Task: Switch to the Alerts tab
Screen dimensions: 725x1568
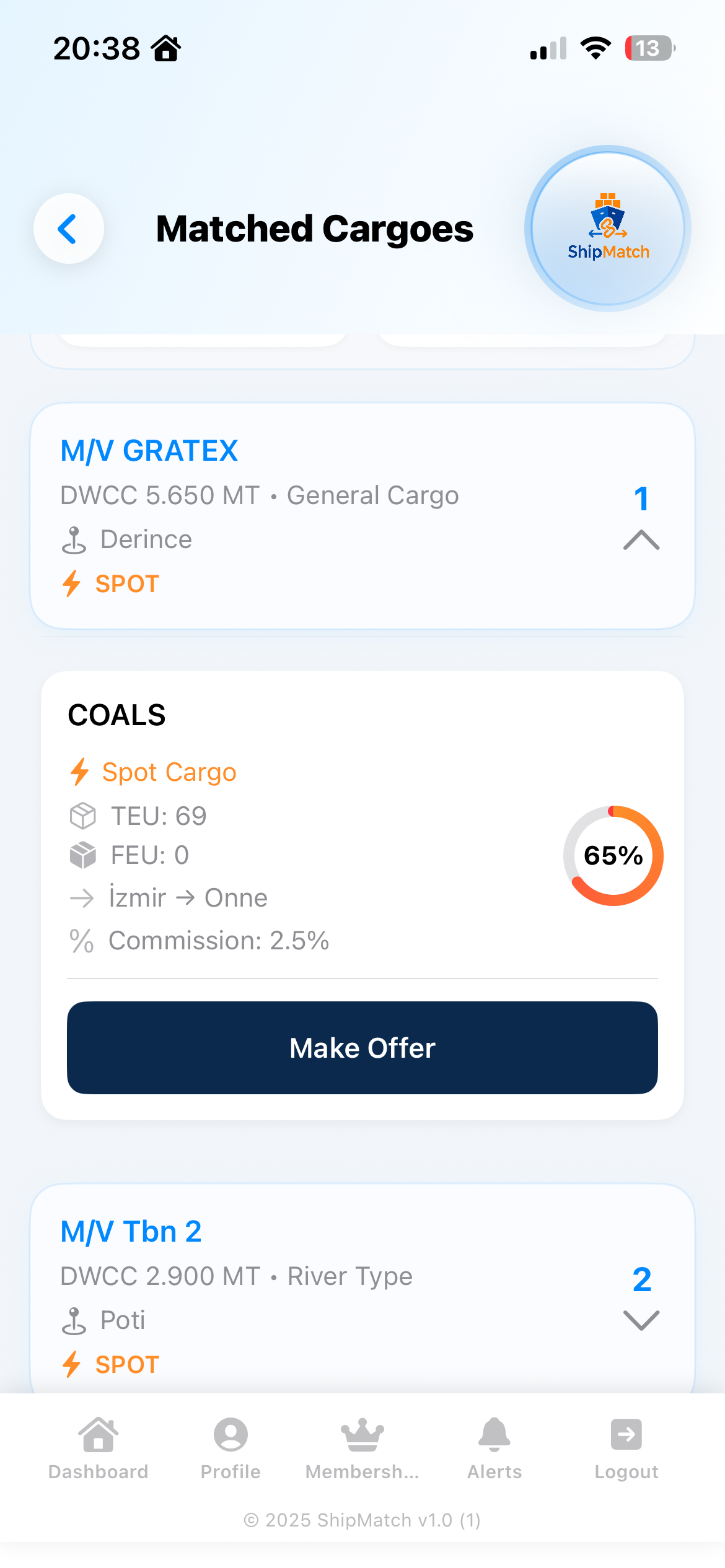Action: pos(493,1449)
